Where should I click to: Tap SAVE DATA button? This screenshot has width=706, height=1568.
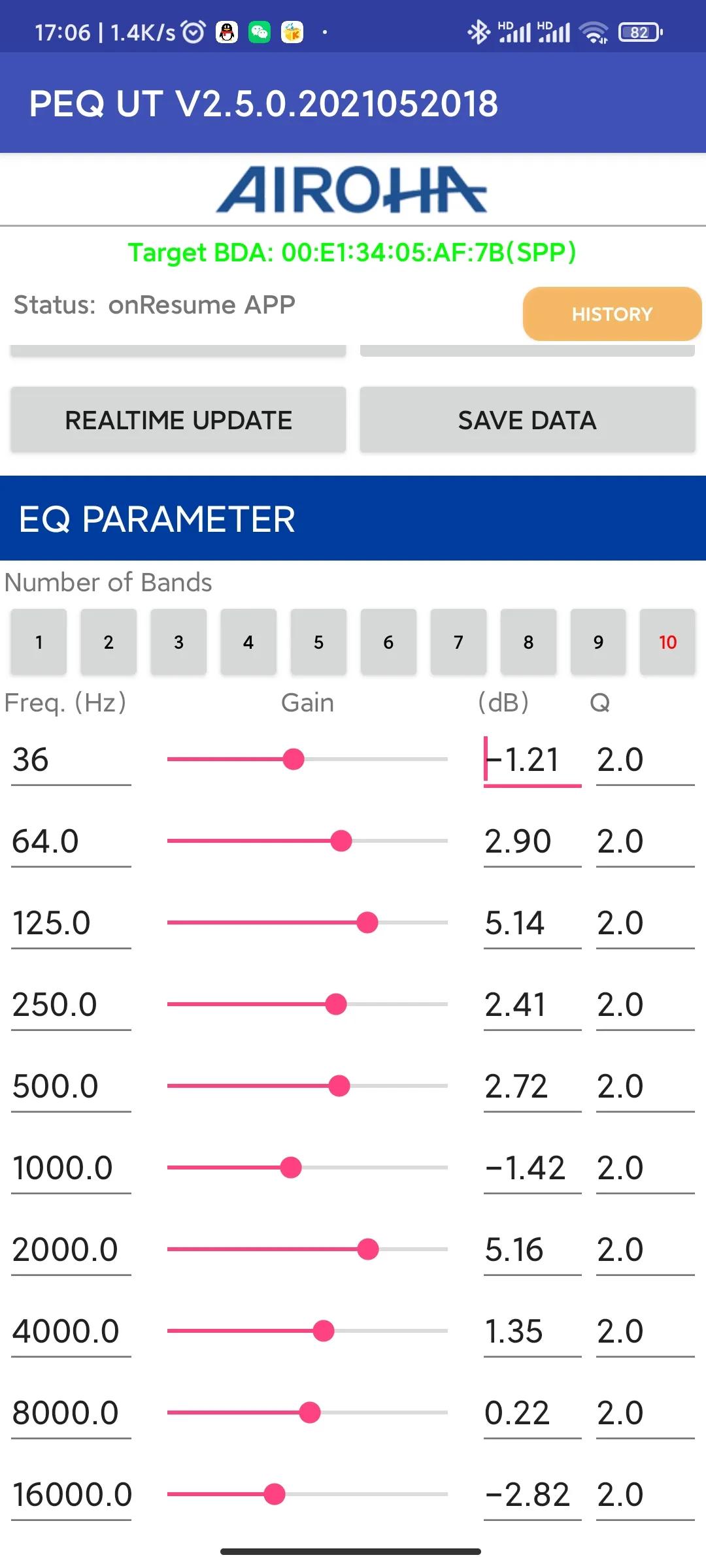pos(527,420)
